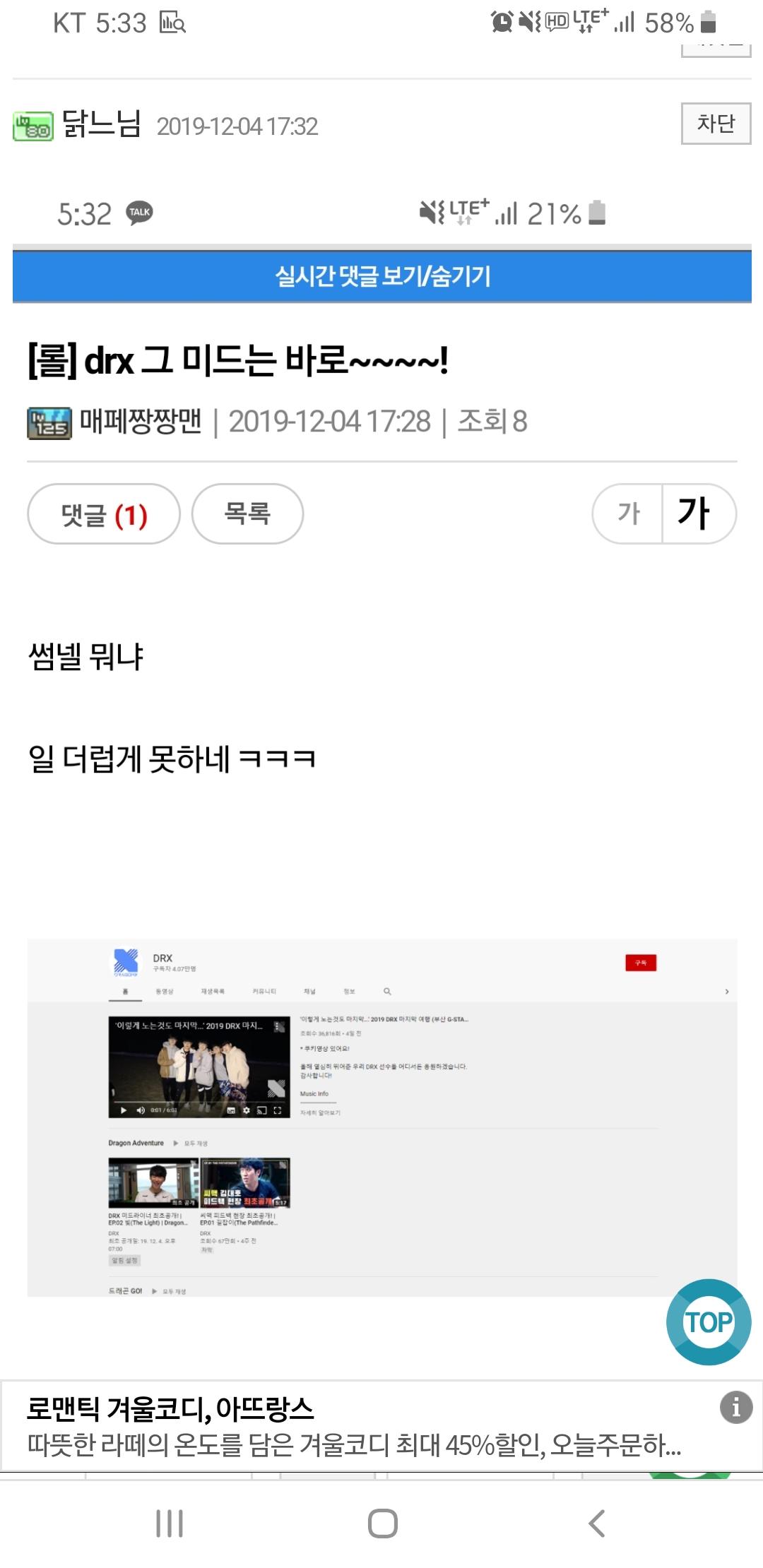Go to the 목록 post list
763x1568 pixels.
[247, 514]
